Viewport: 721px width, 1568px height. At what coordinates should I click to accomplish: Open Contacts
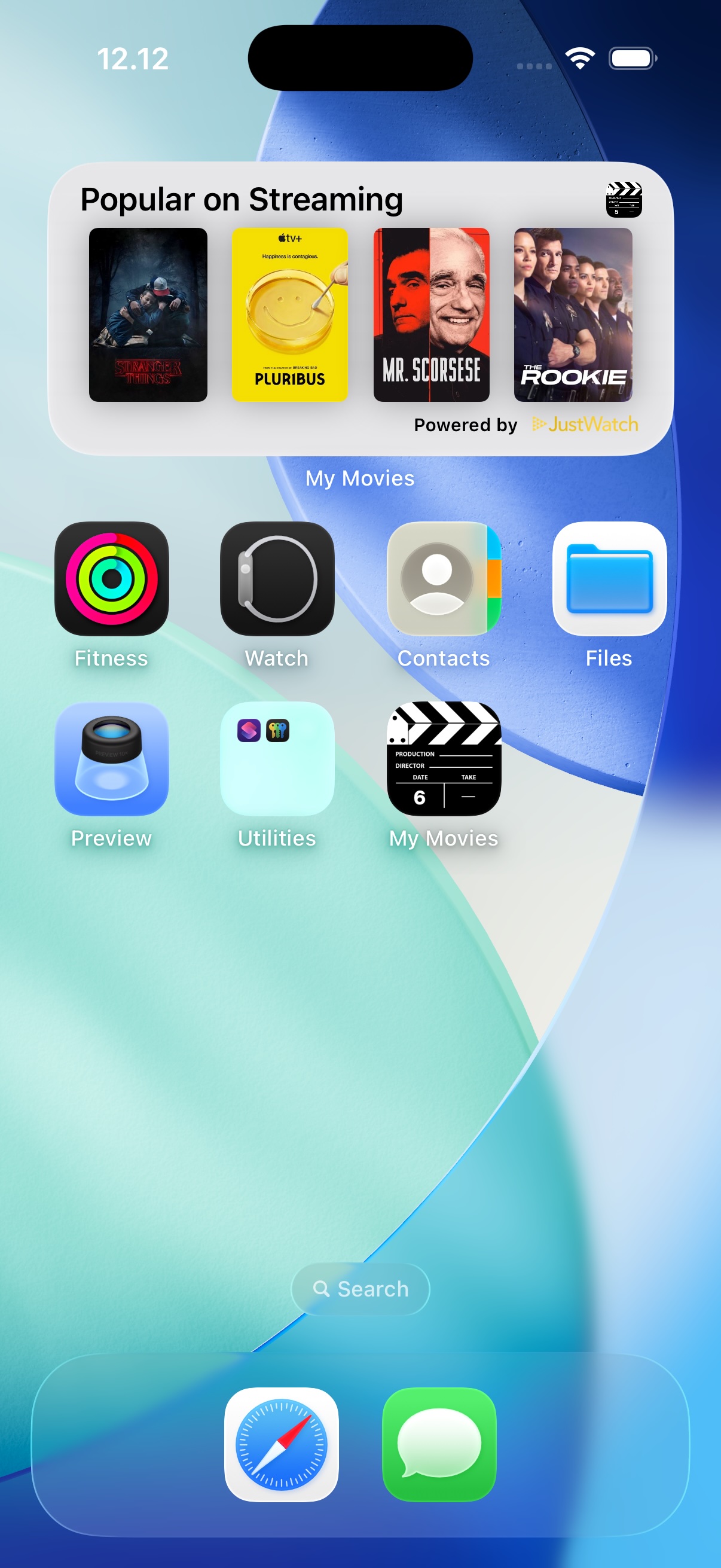click(x=444, y=578)
